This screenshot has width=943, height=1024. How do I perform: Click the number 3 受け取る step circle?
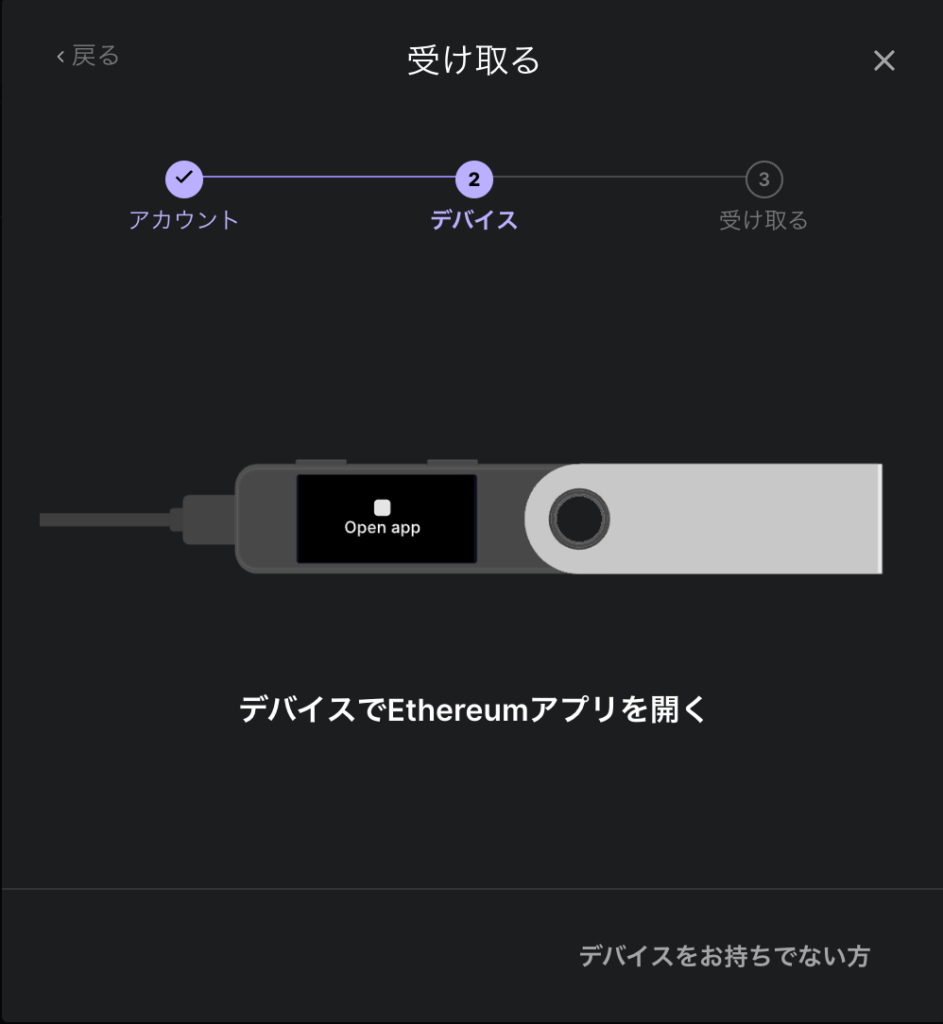pos(763,181)
